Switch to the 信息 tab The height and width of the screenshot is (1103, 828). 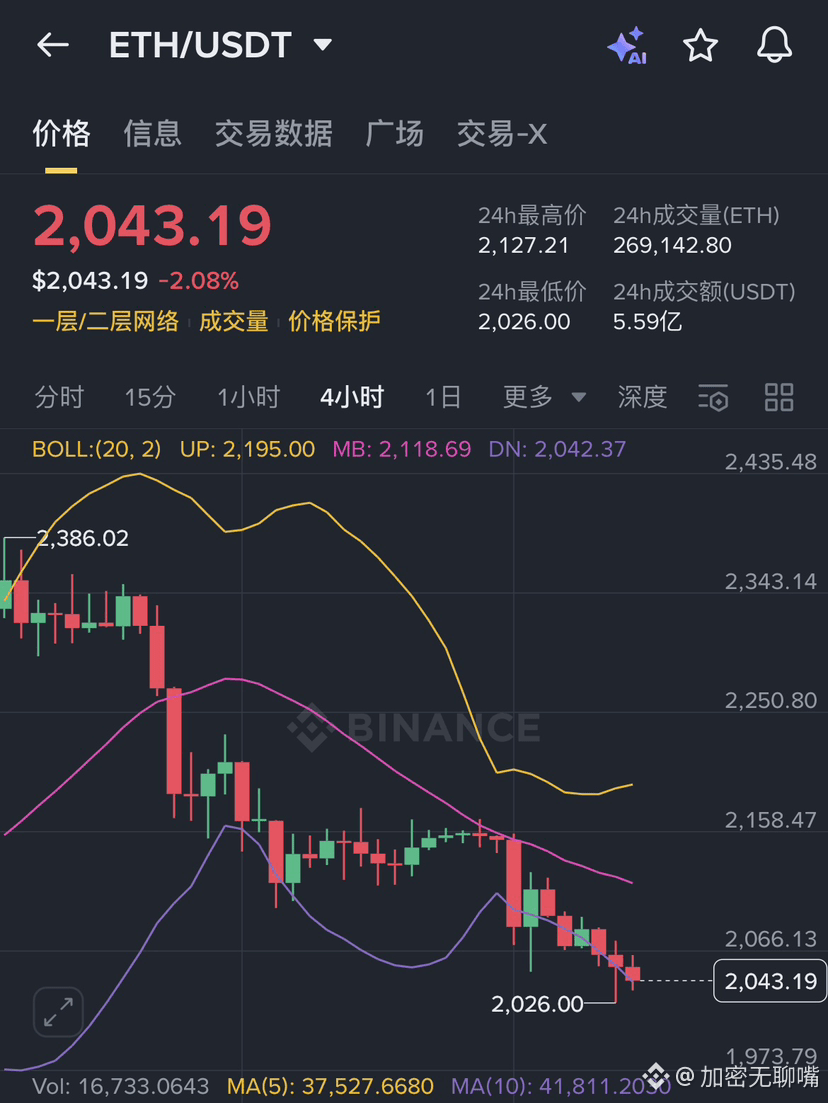pos(152,134)
